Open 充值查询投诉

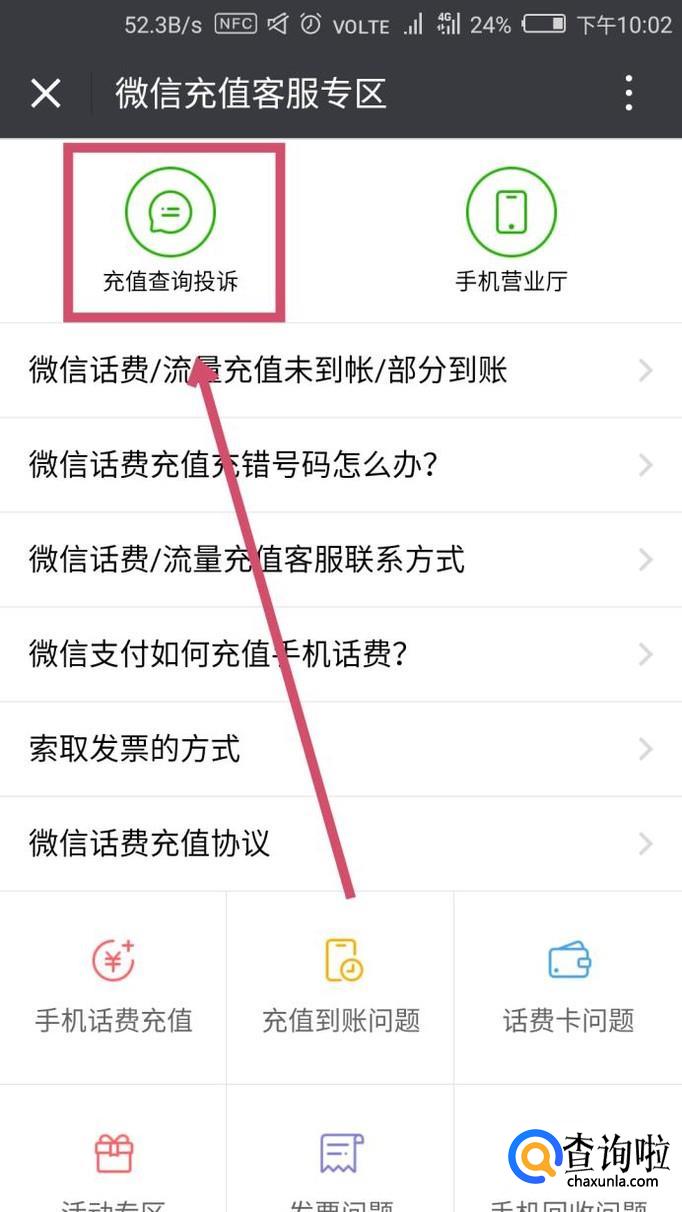point(171,232)
